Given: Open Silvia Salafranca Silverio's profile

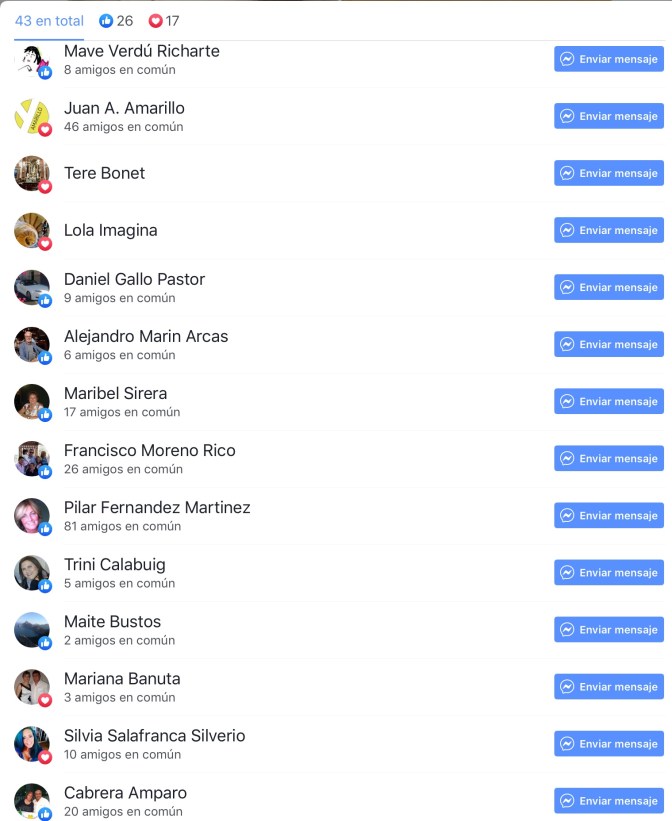Looking at the screenshot, I should click(x=154, y=735).
